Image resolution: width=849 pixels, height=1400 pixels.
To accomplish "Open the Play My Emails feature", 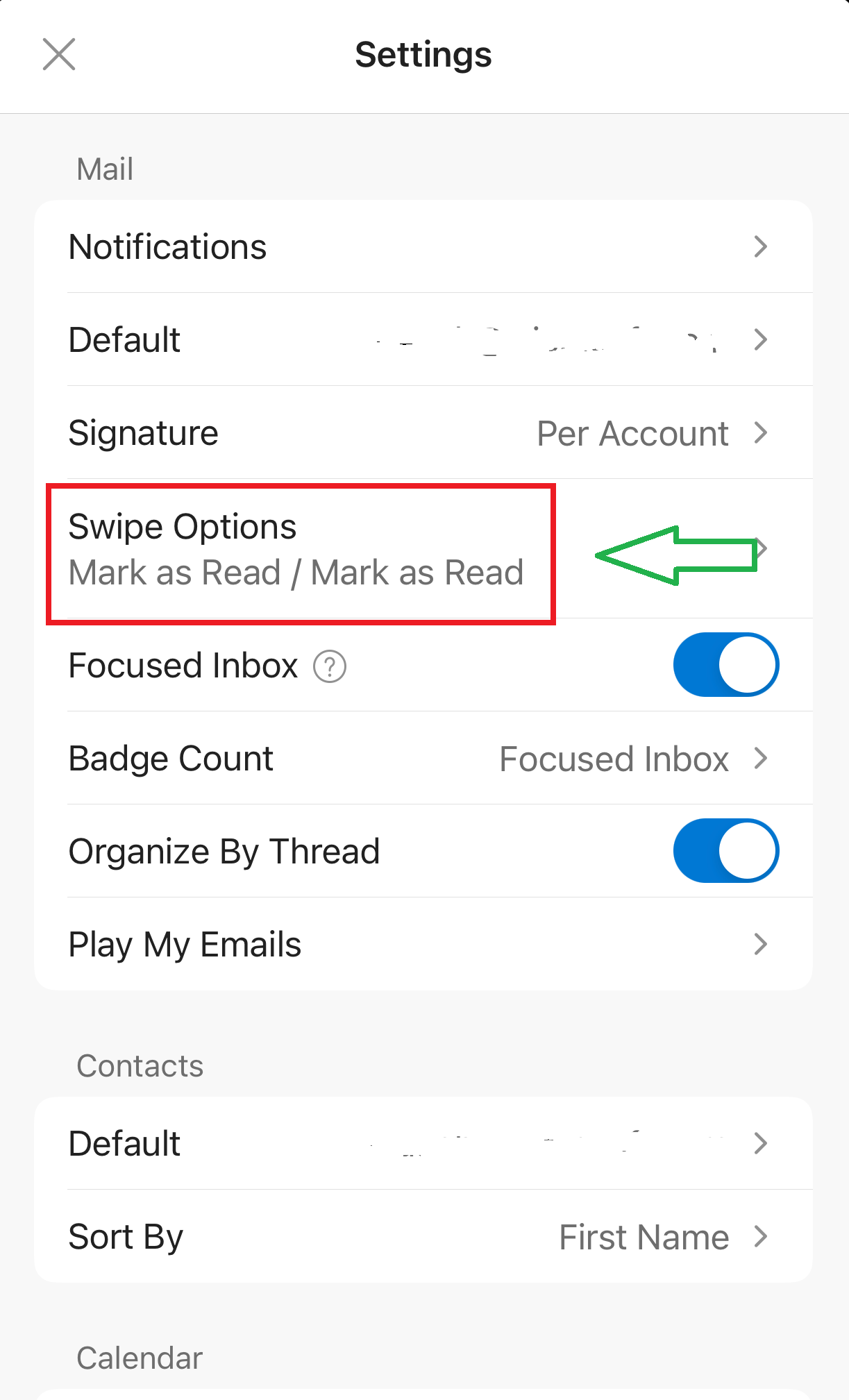I will tap(425, 944).
